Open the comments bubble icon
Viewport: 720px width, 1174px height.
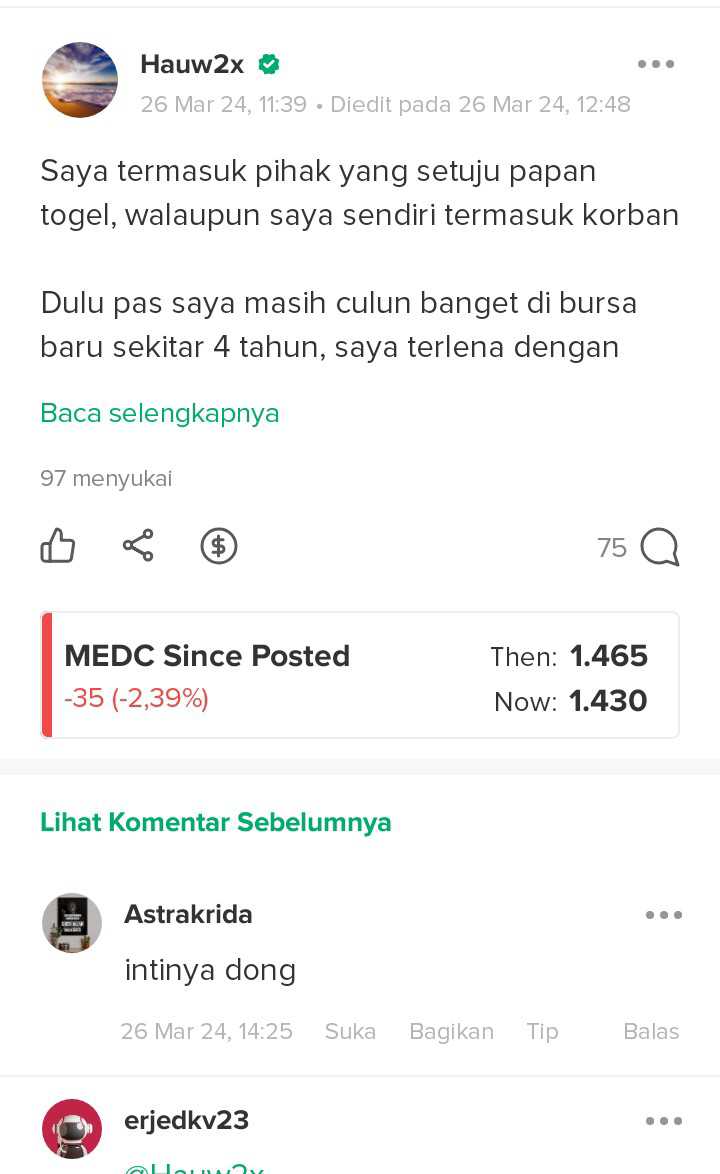[x=659, y=547]
